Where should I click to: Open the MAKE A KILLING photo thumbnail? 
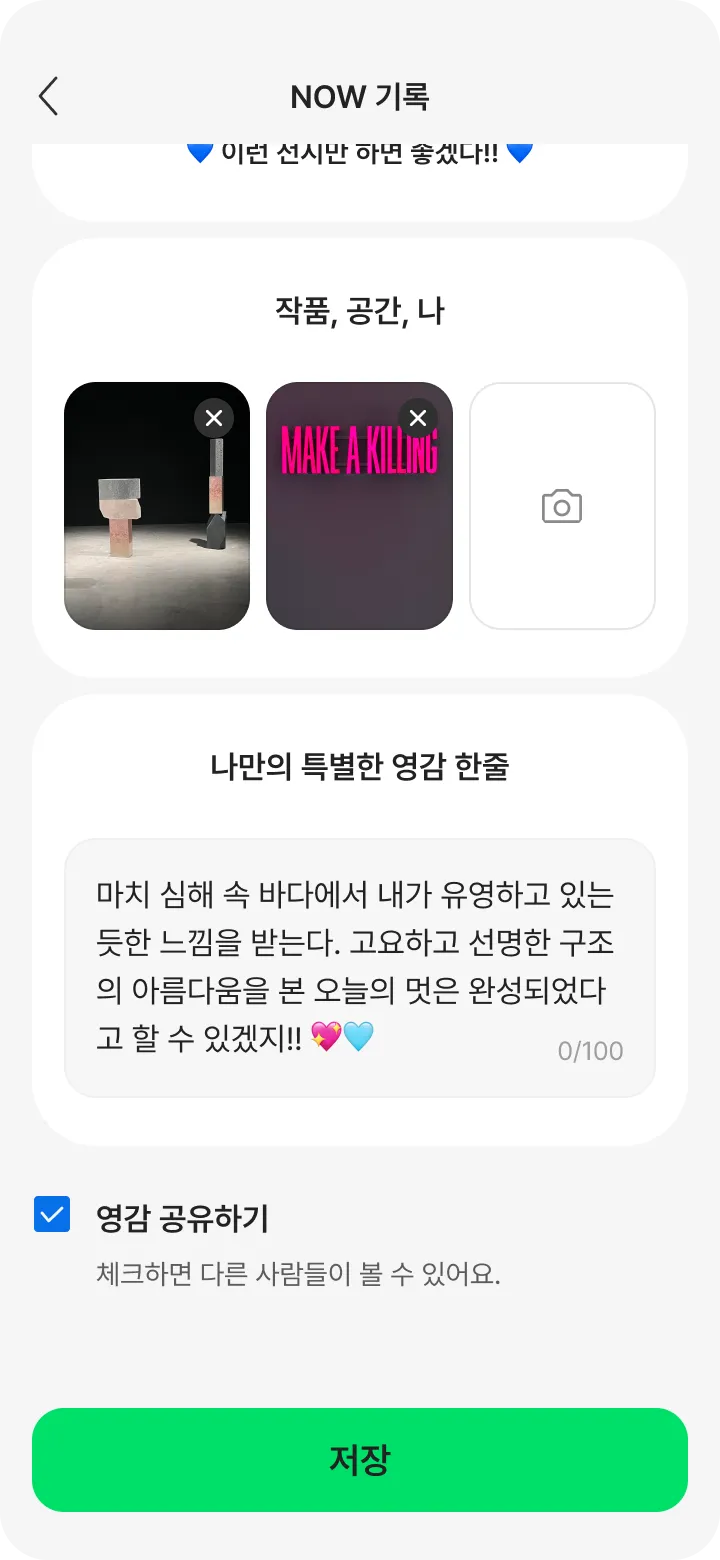pyautogui.click(x=359, y=506)
